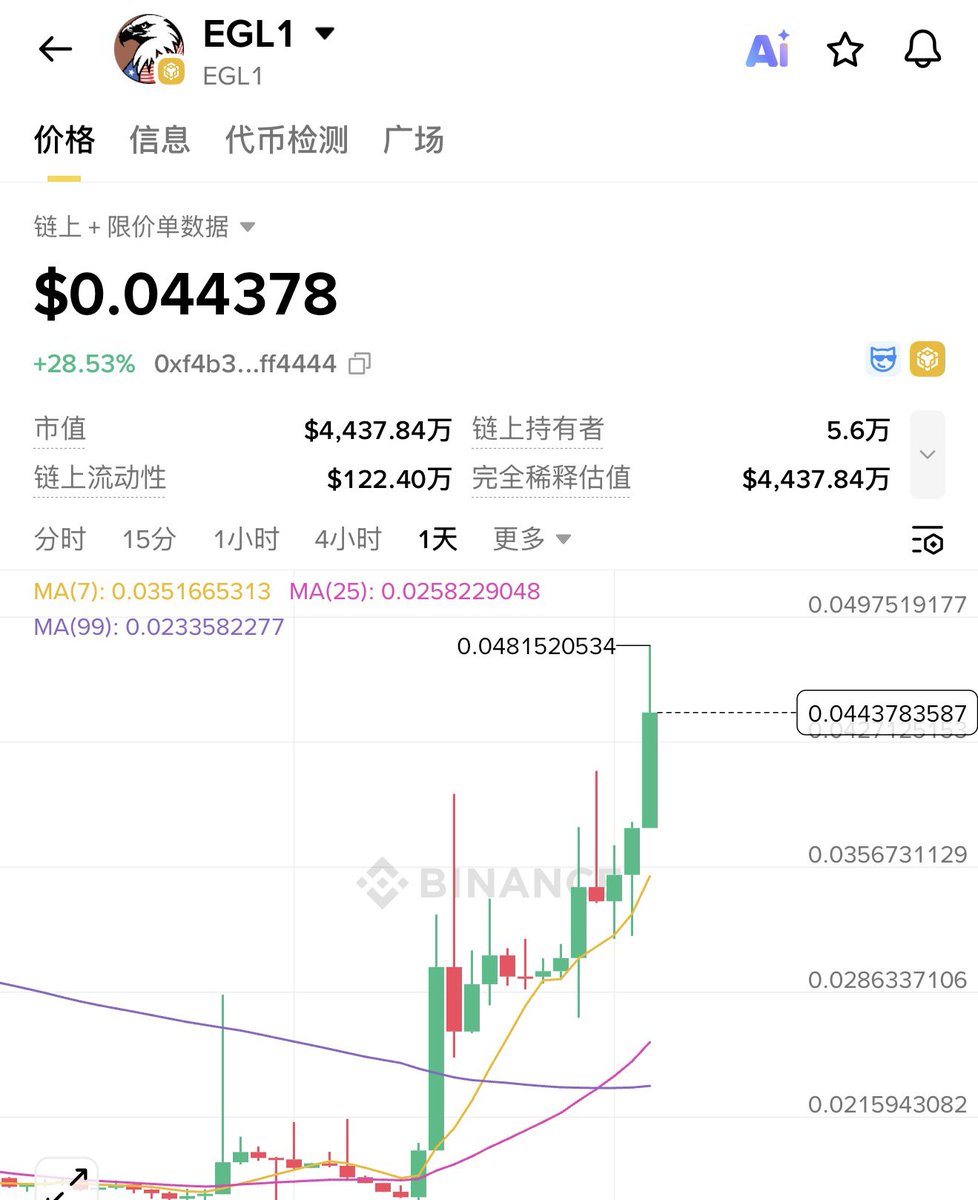Screen dimensions: 978x1200
Task: Select the 4小时 chart interval
Action: click(348, 540)
